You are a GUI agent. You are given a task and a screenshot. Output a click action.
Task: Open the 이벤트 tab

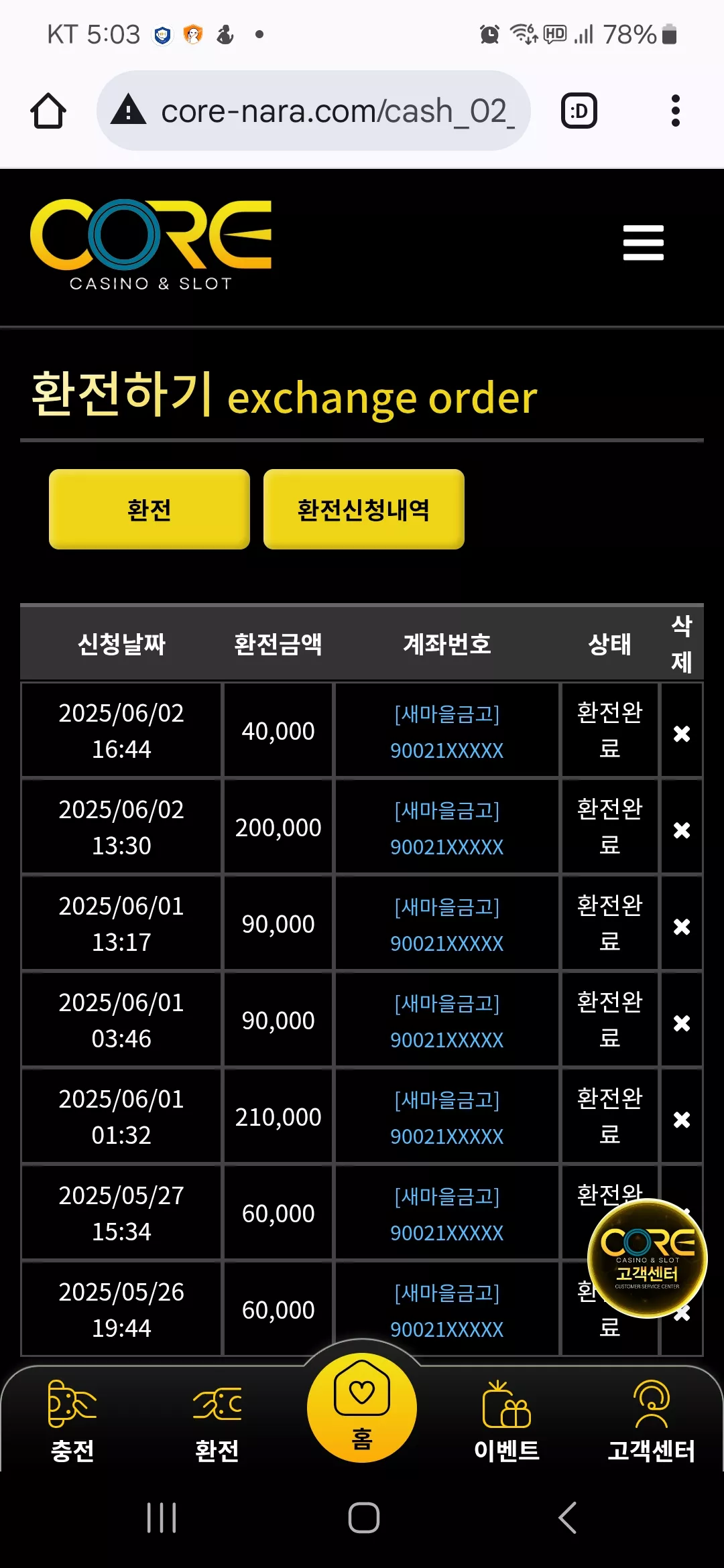click(507, 1421)
